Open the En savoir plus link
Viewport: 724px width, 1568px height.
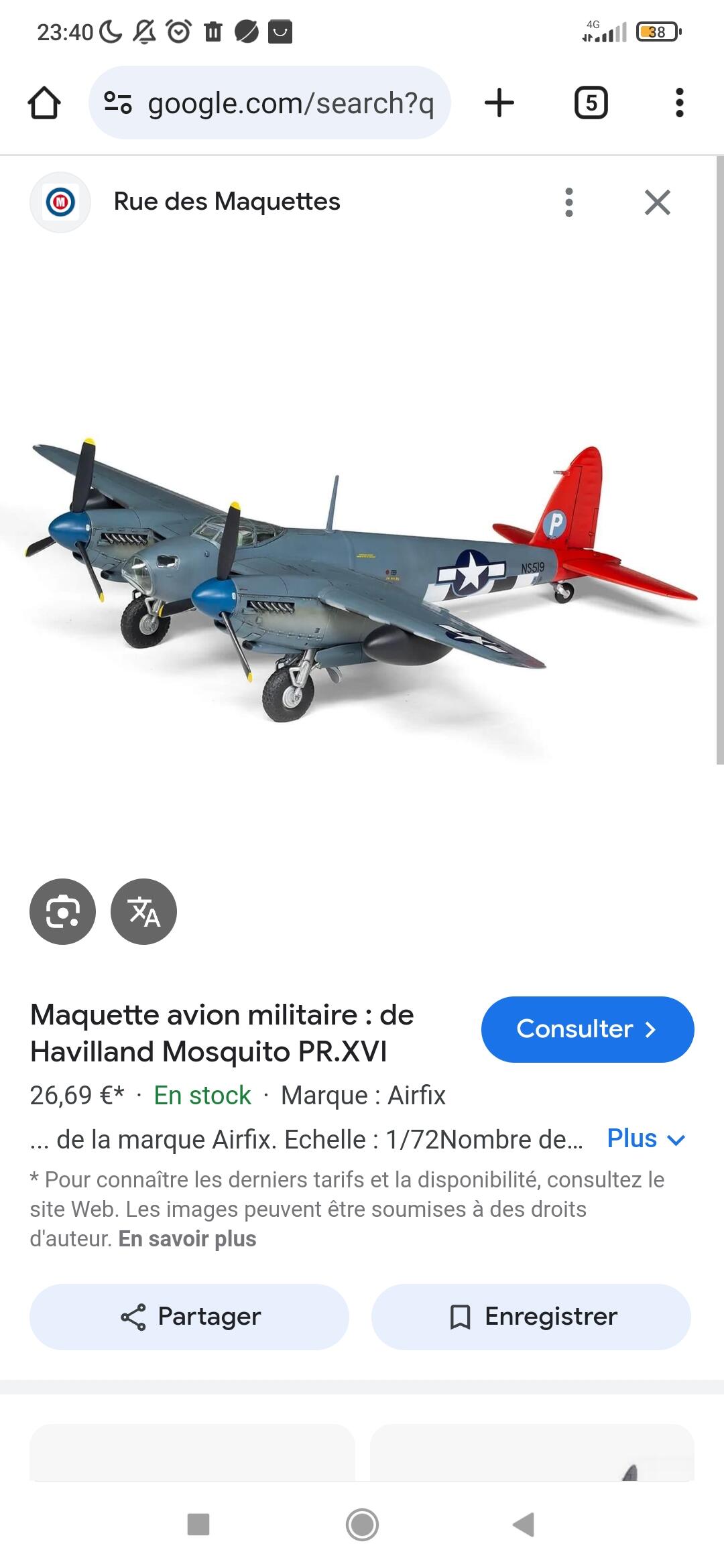click(x=188, y=1239)
